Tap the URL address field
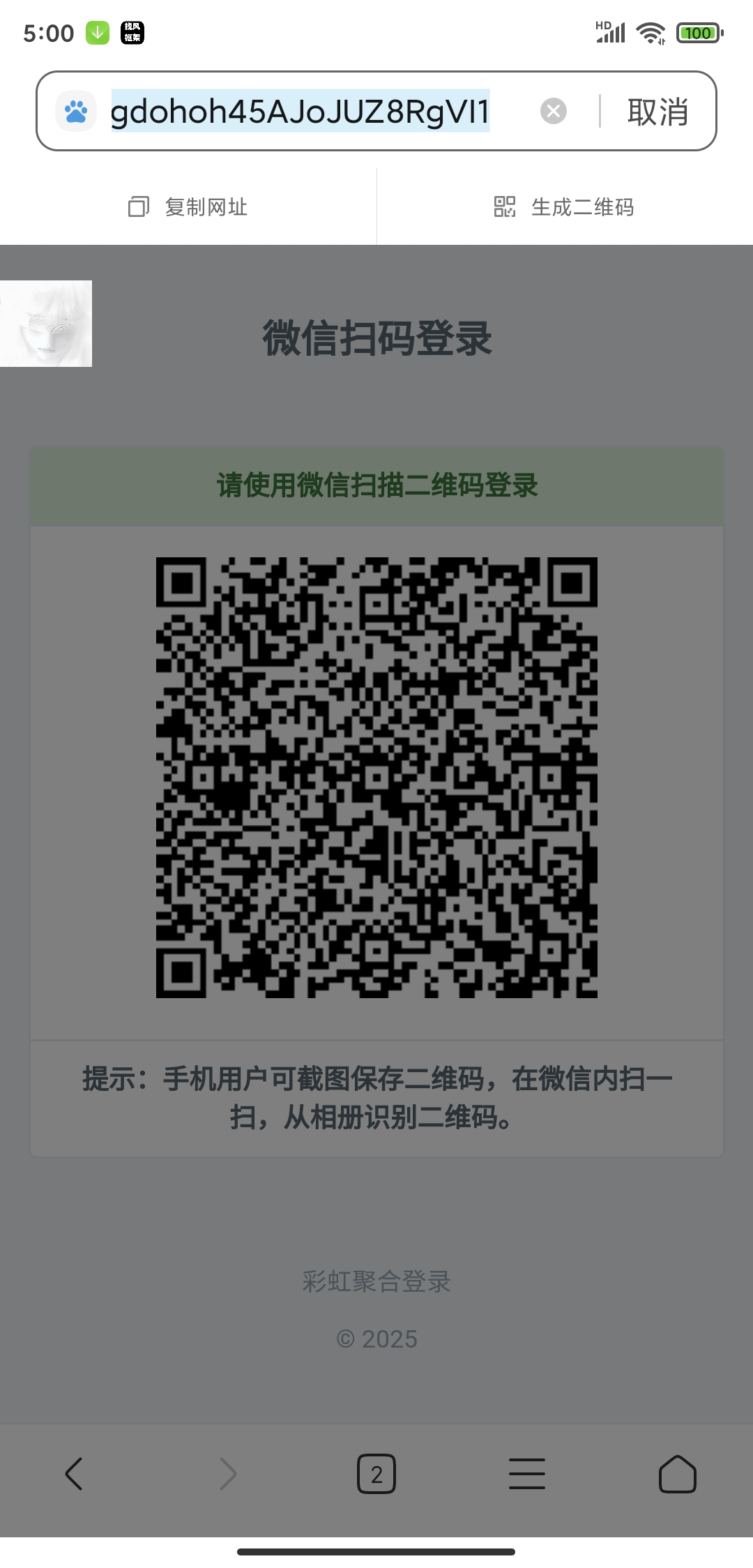 300,112
